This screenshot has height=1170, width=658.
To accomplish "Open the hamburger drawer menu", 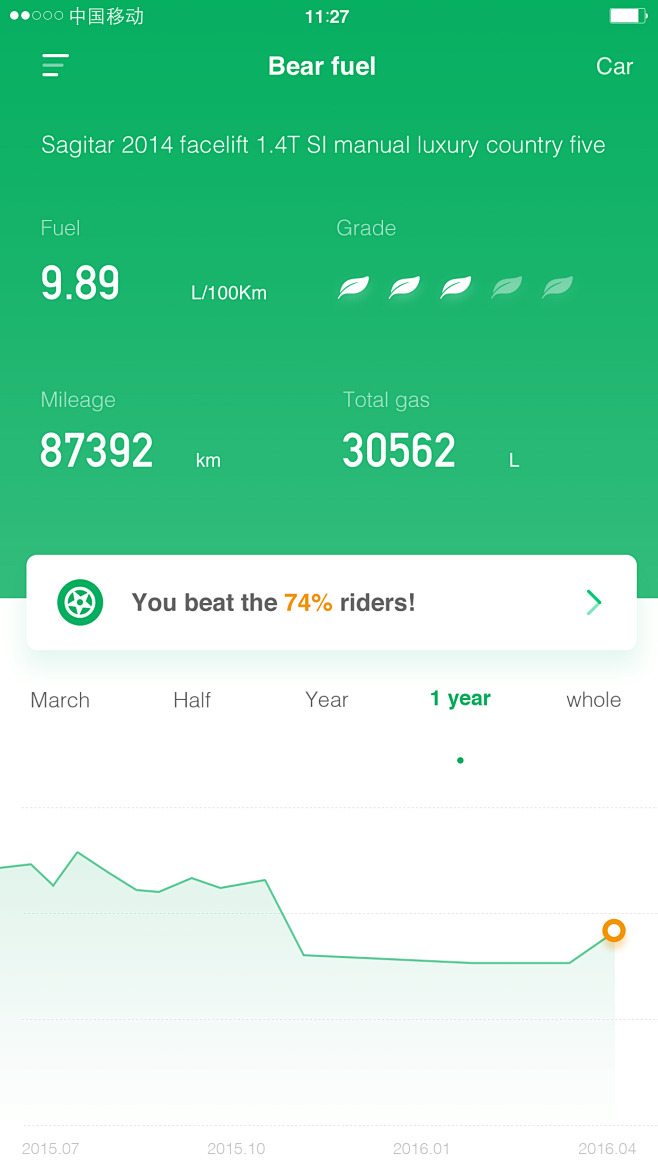I will tap(55, 66).
